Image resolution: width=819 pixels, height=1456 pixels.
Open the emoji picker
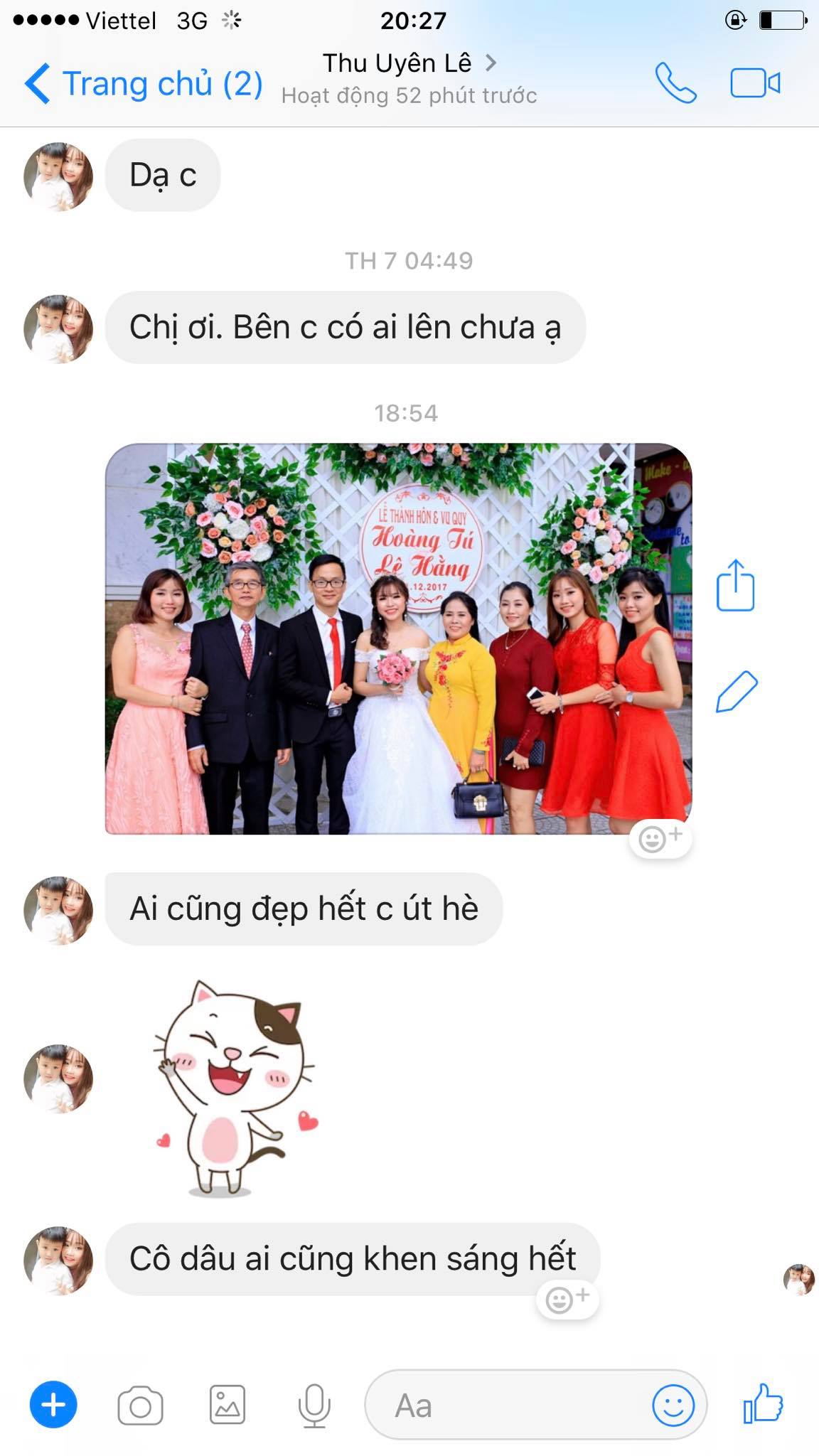coord(673,1406)
